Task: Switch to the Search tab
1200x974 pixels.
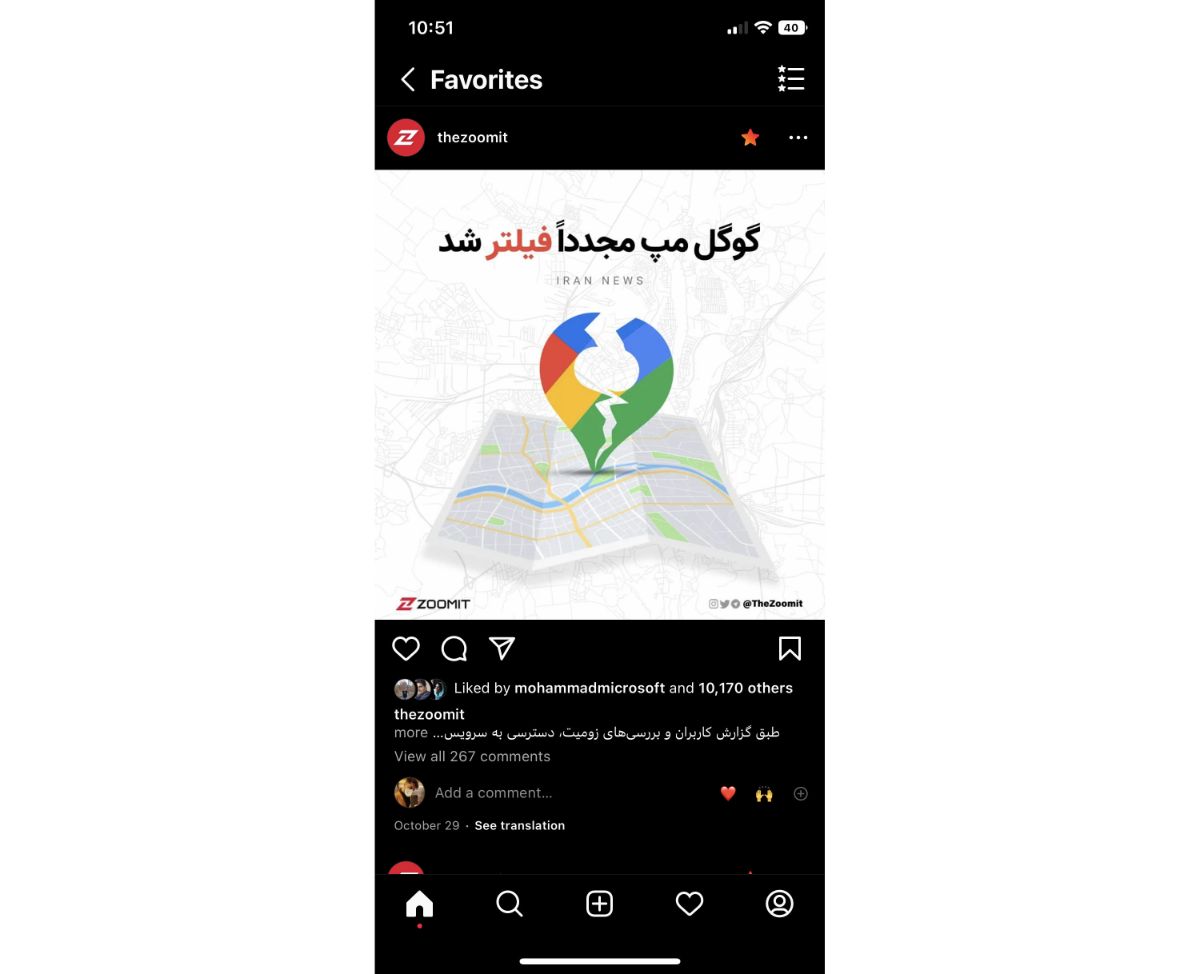Action: click(509, 904)
